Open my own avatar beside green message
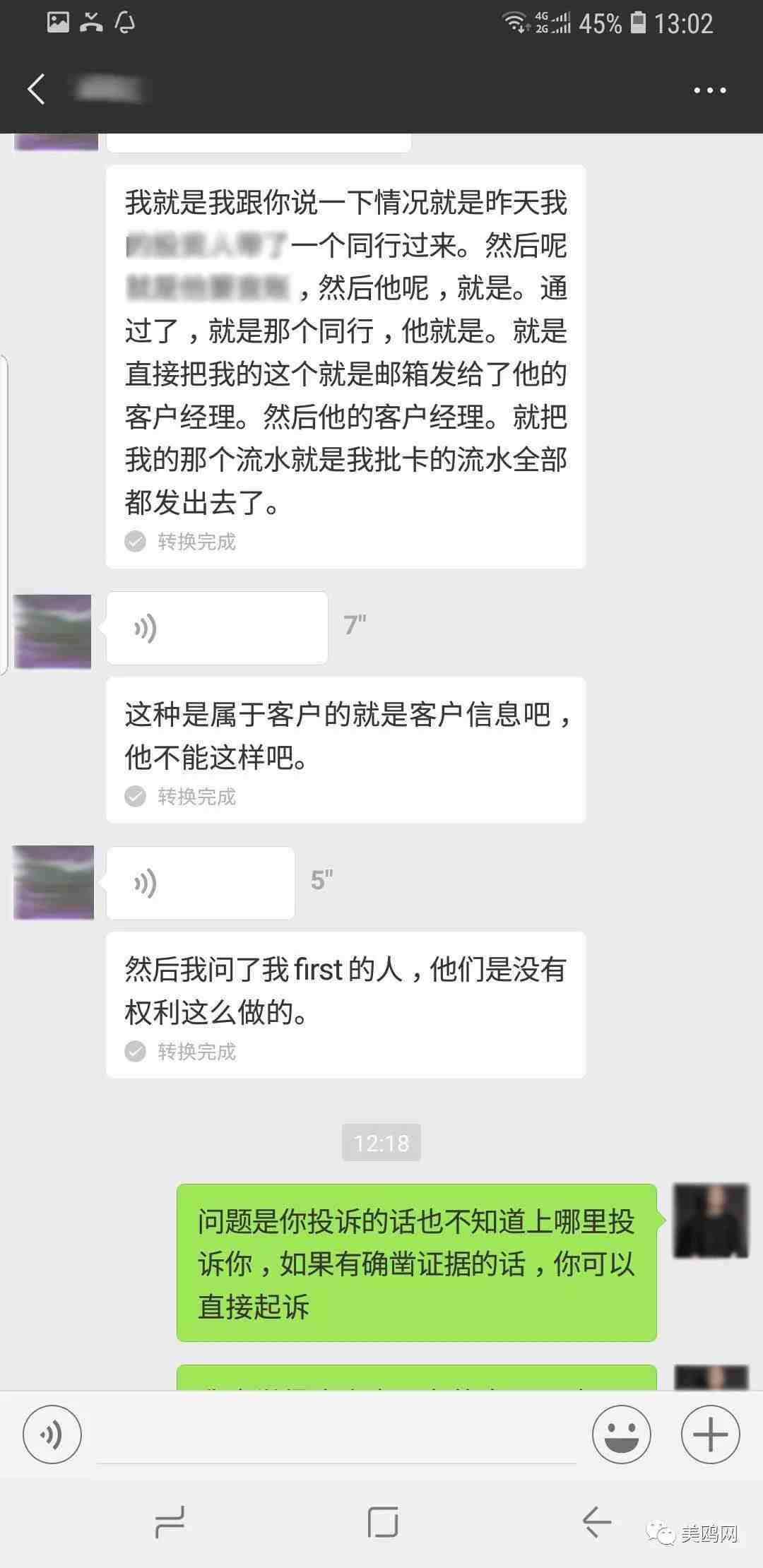This screenshot has width=763, height=1568. 710,1220
